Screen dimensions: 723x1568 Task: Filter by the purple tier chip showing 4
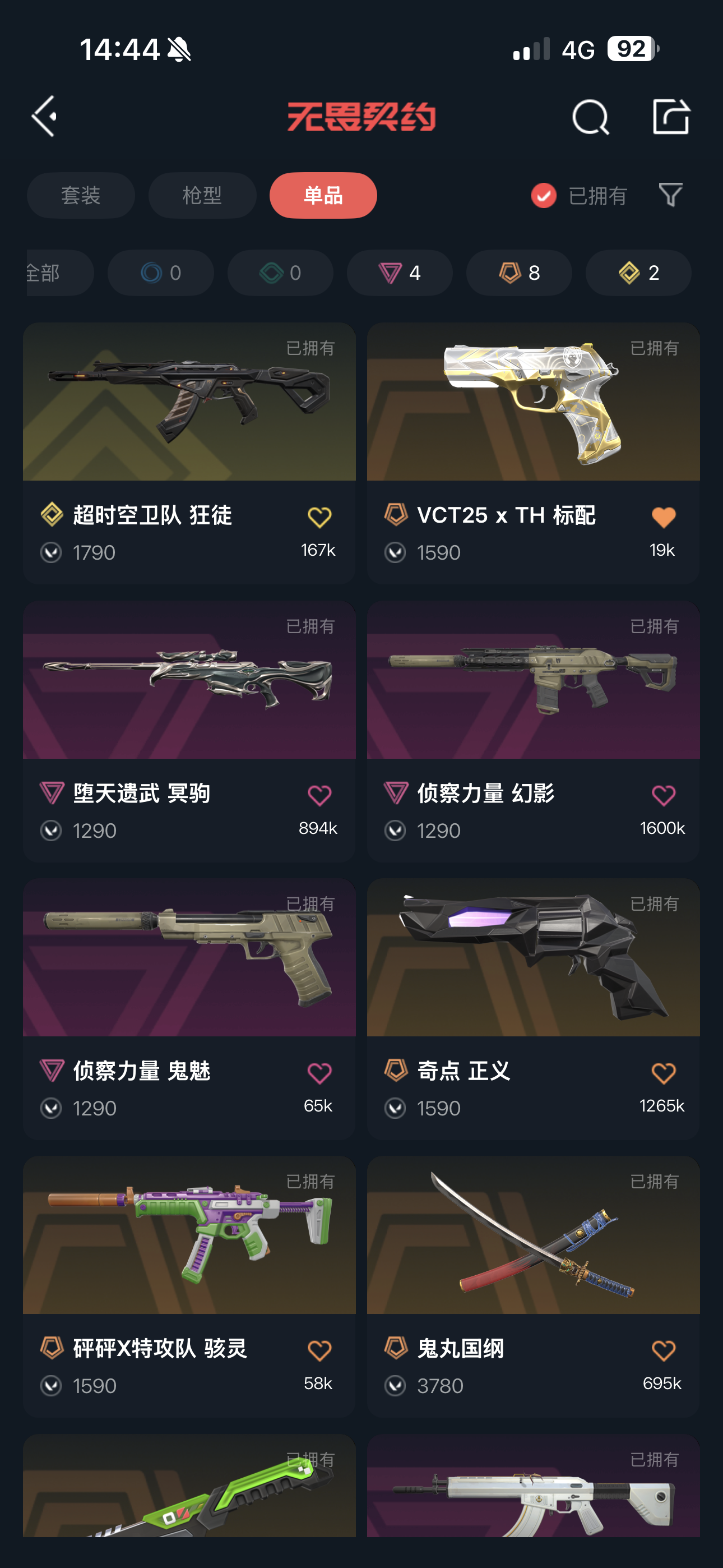pyautogui.click(x=399, y=273)
